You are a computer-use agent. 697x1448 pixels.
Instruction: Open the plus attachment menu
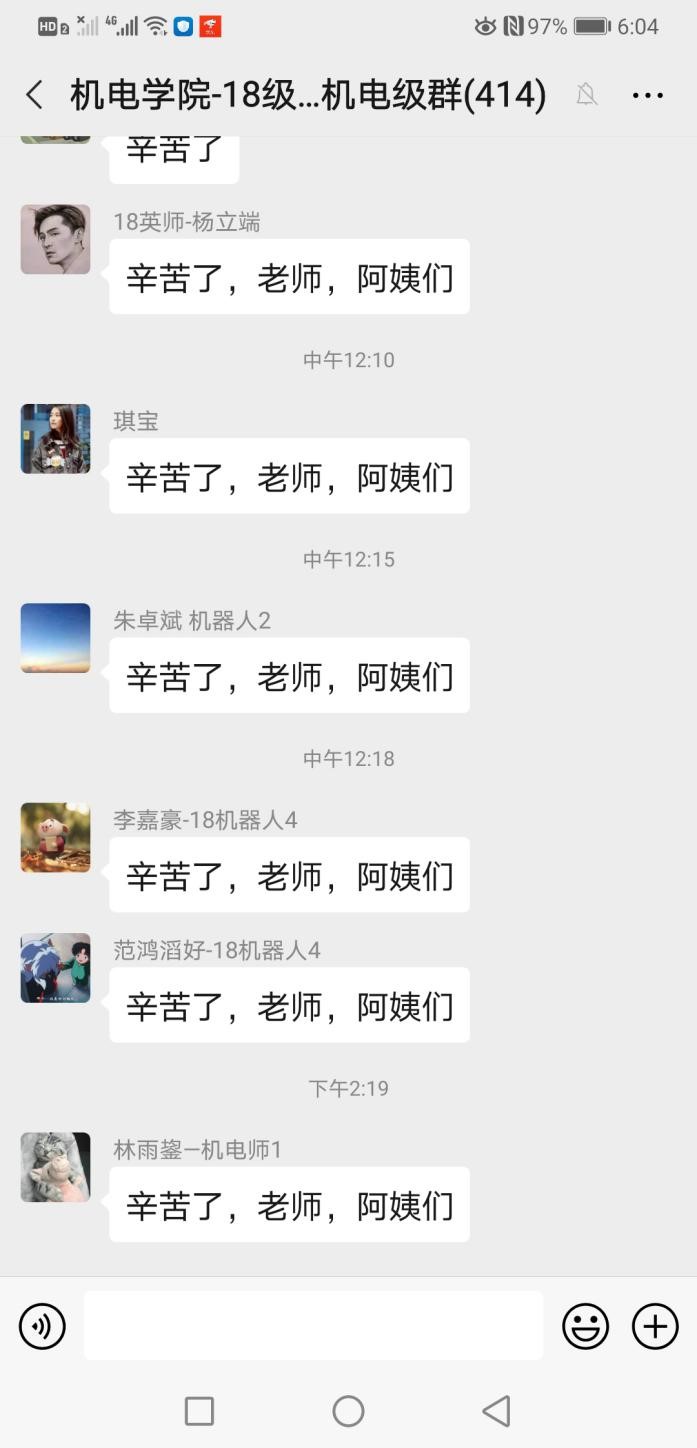(x=655, y=1327)
